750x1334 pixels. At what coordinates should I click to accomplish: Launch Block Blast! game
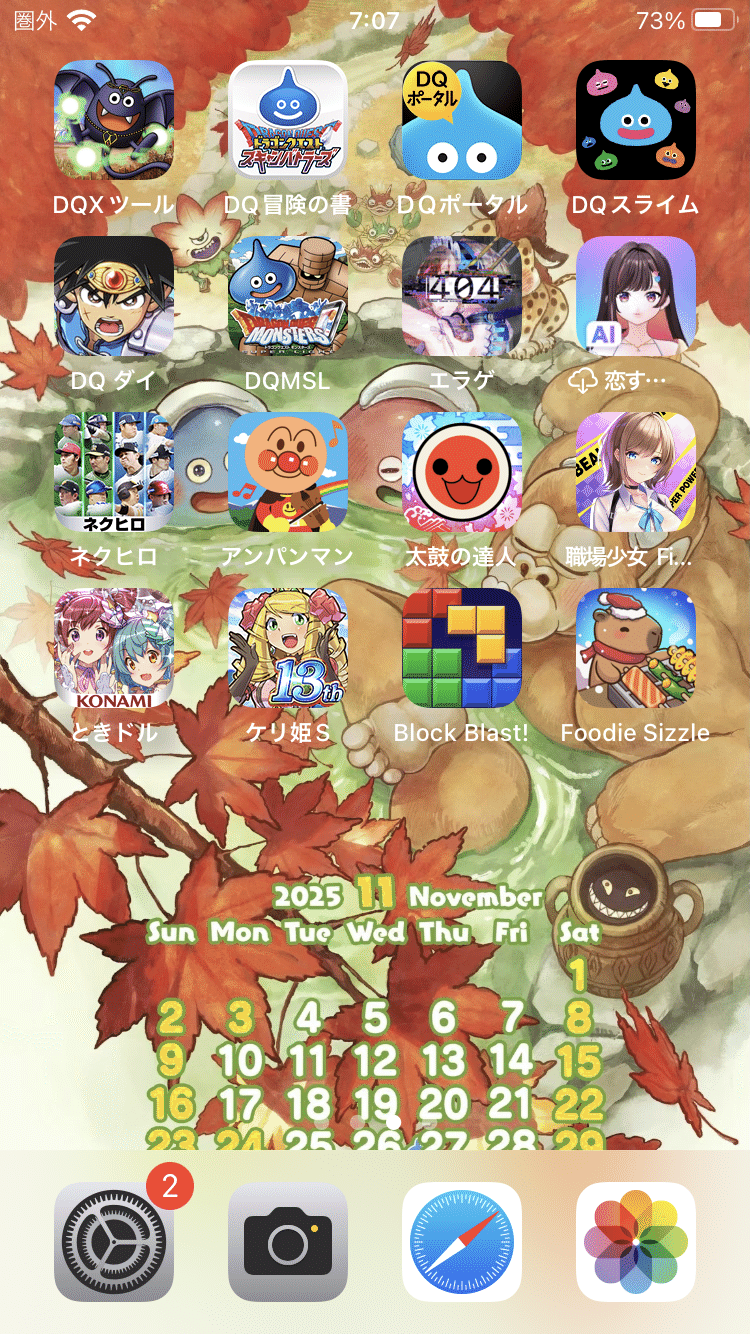click(462, 648)
